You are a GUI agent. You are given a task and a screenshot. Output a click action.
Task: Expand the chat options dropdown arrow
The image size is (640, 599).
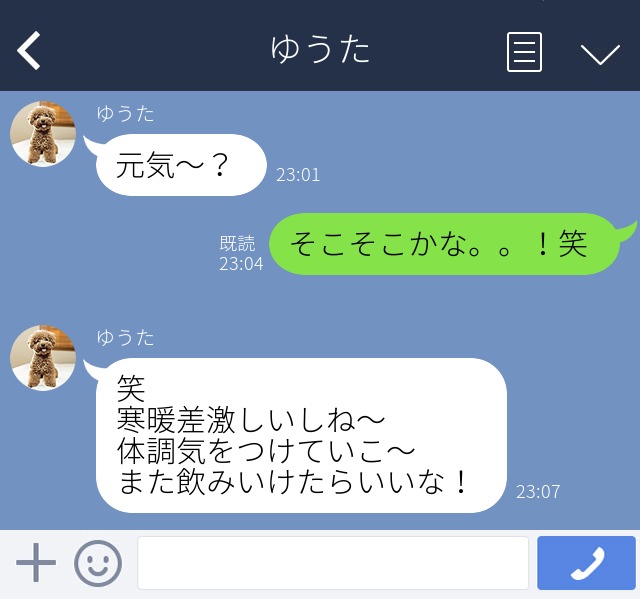[x=600, y=53]
